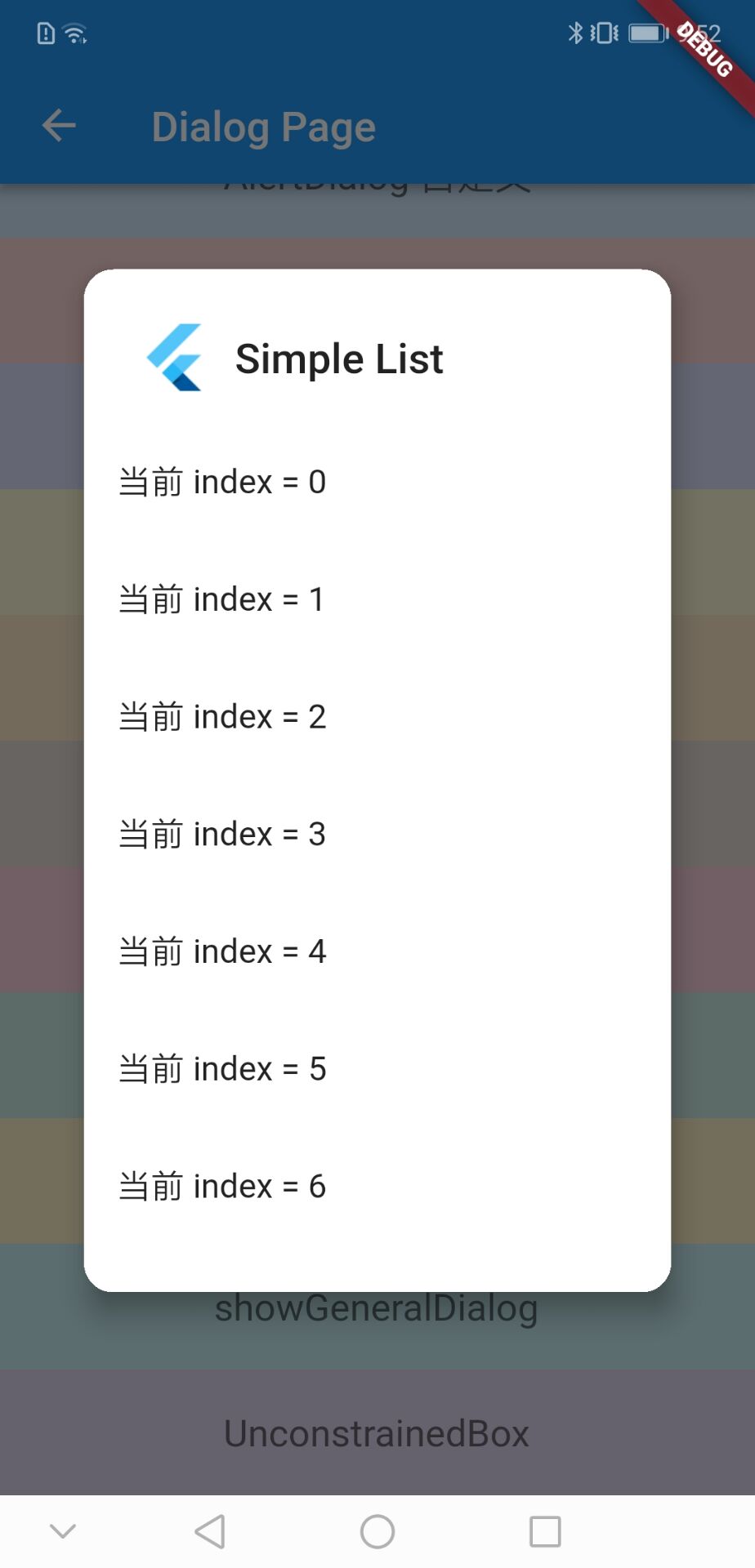
Task: Choose the item labeled index = 5
Action: 222,1069
